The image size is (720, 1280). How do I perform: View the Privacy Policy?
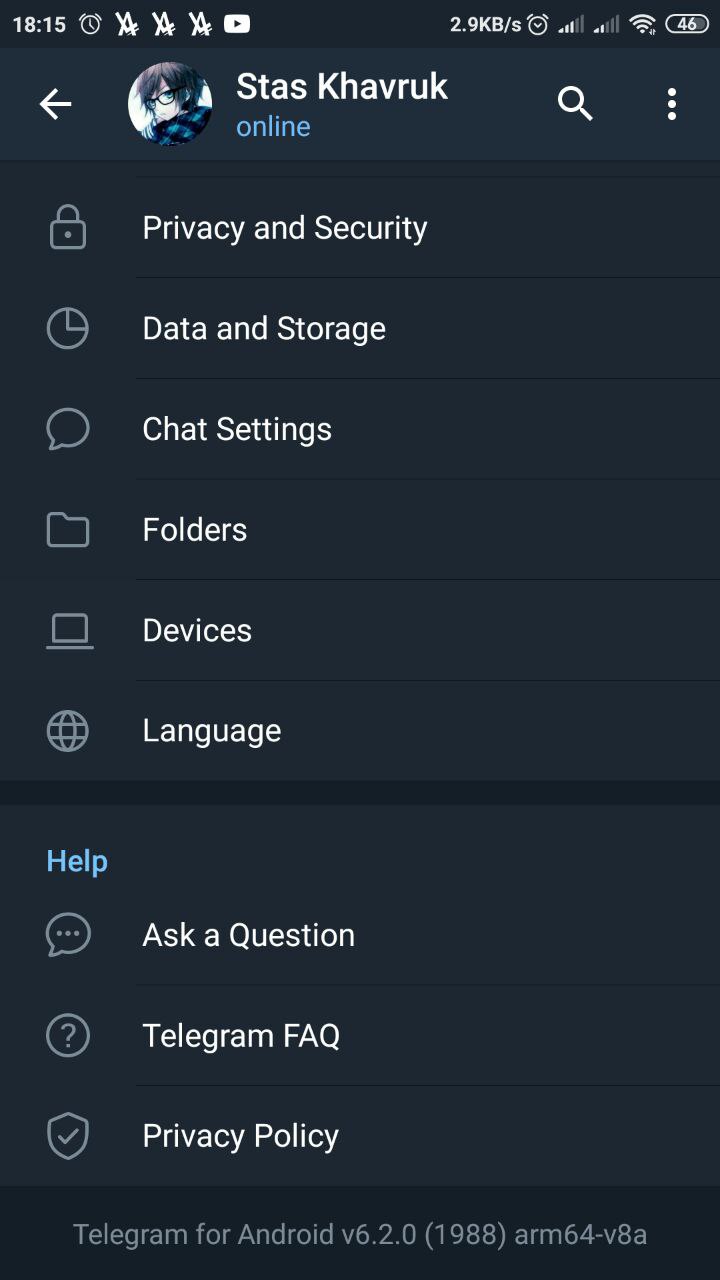360,1136
